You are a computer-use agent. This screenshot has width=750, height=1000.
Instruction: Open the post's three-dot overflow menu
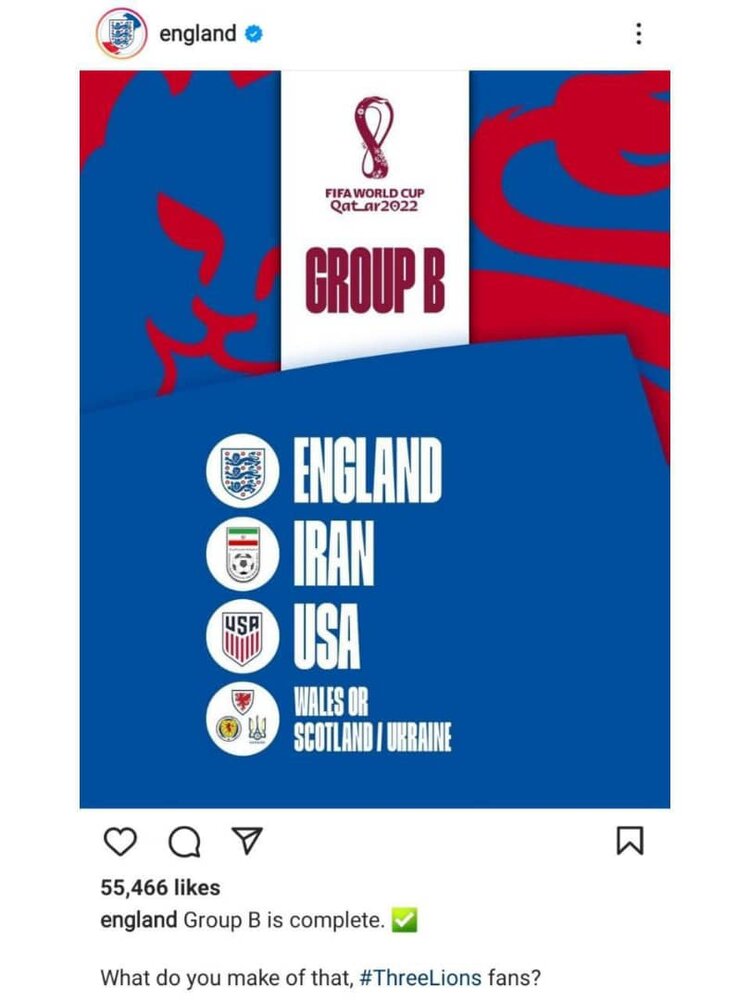pyautogui.click(x=638, y=35)
